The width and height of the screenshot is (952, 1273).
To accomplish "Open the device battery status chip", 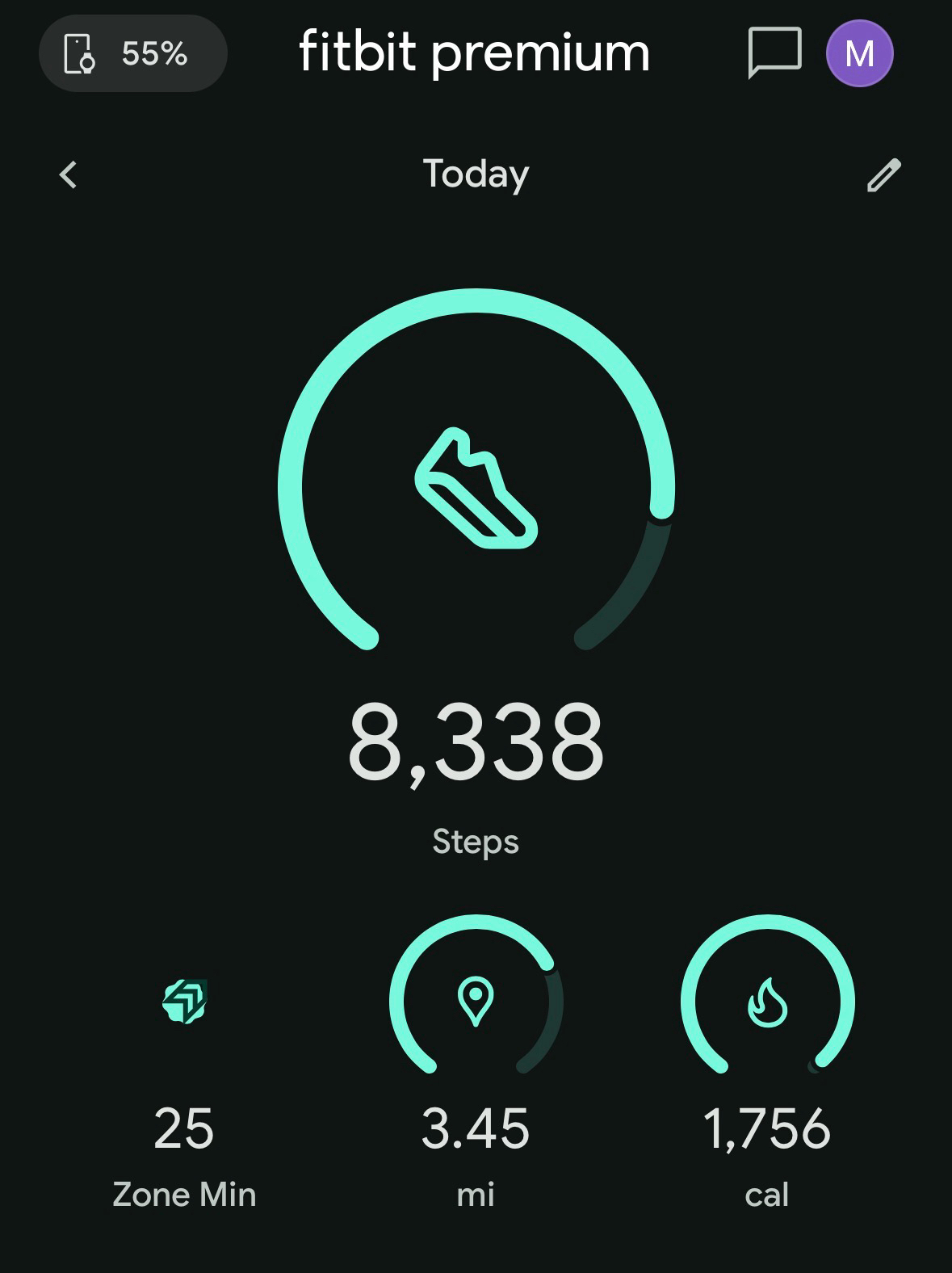I will tap(133, 54).
